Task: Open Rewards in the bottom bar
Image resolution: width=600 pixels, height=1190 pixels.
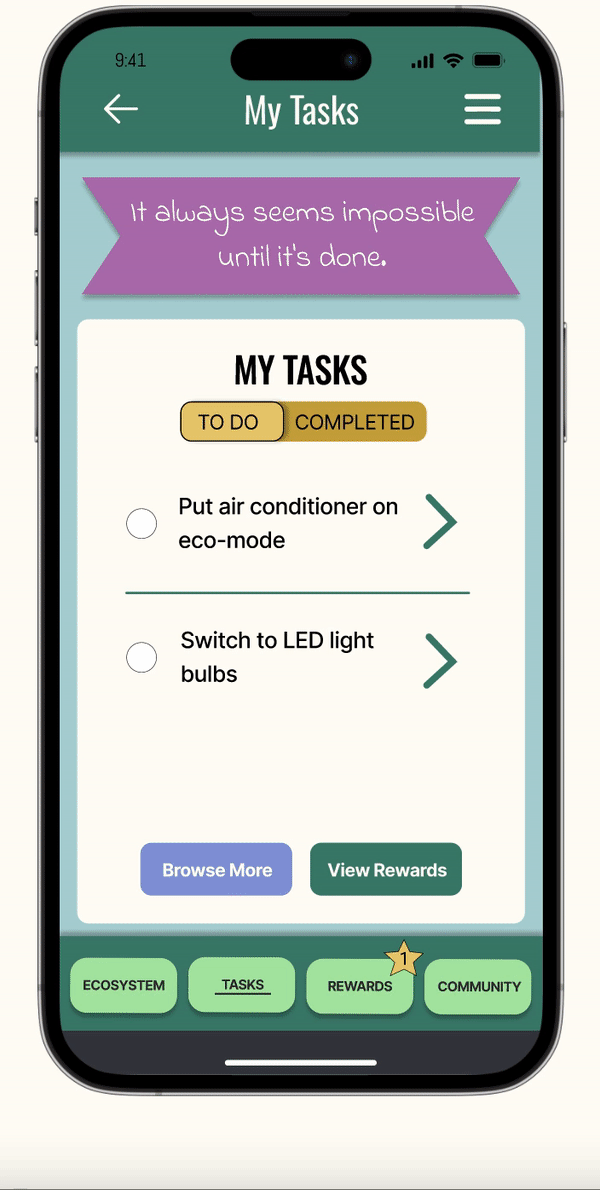Action: tap(360, 987)
